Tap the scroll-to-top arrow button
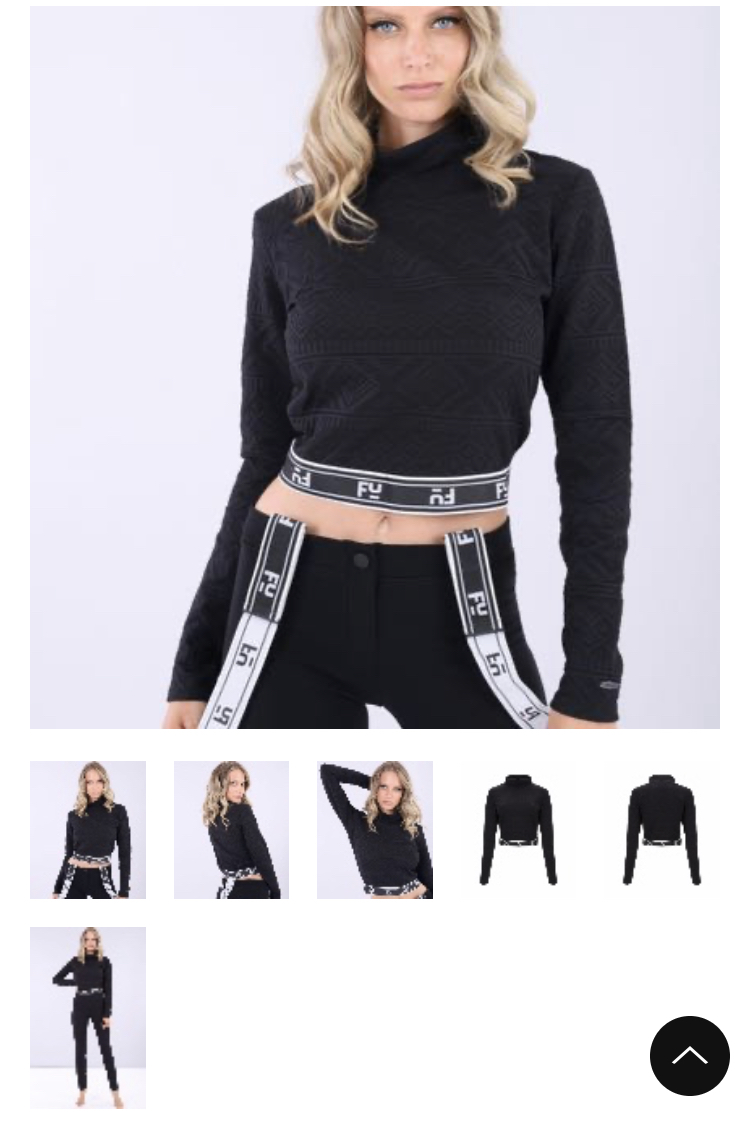This screenshot has width=750, height=1126. [689, 1056]
